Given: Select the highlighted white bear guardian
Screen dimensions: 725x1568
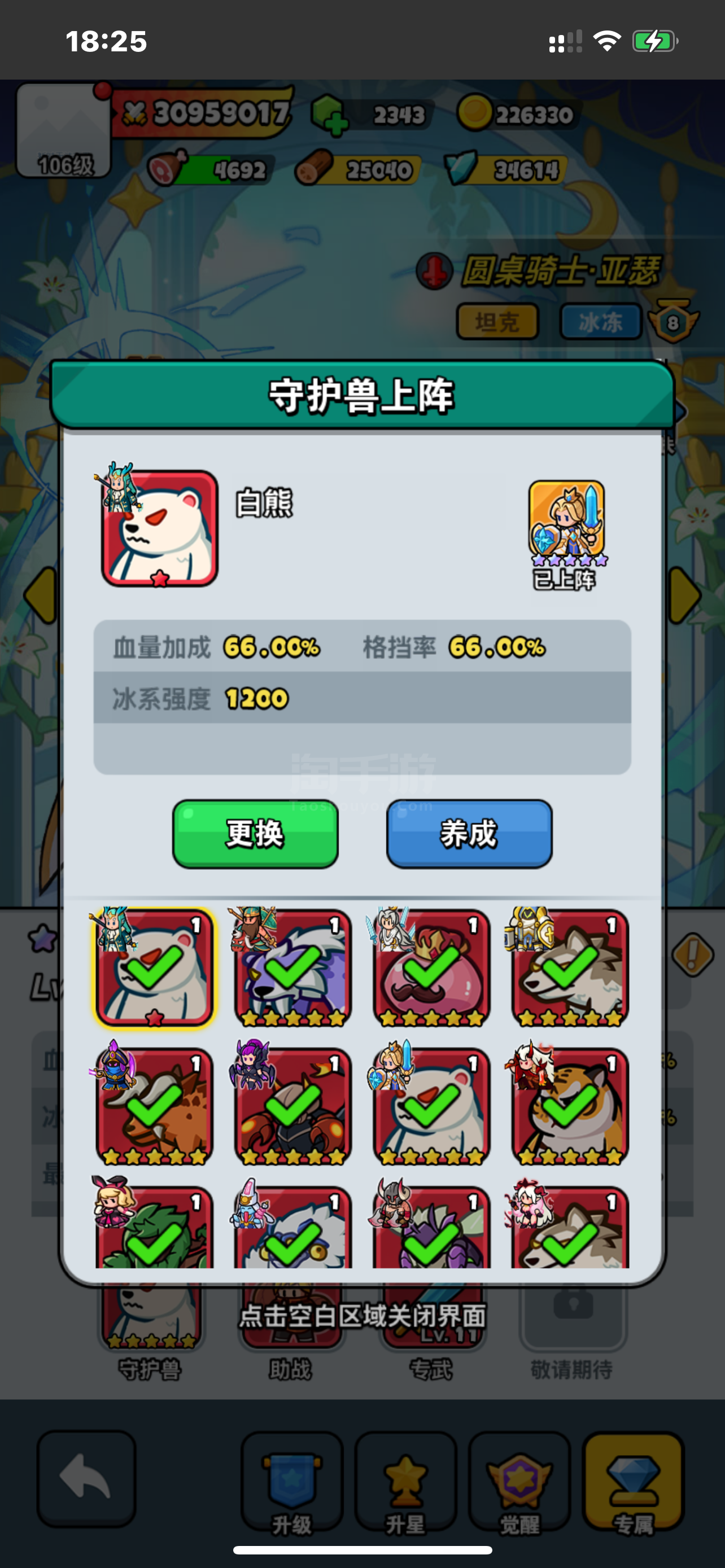Looking at the screenshot, I should [x=155, y=968].
